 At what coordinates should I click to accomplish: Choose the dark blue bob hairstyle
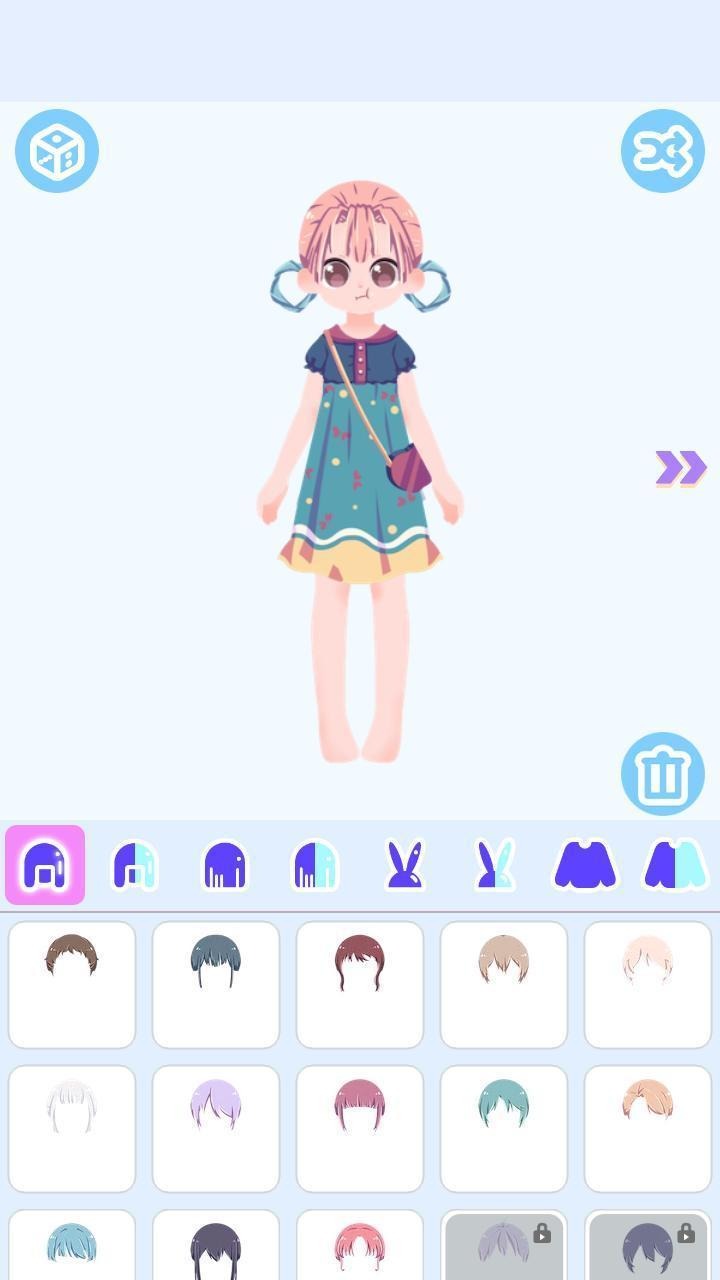tap(216, 985)
